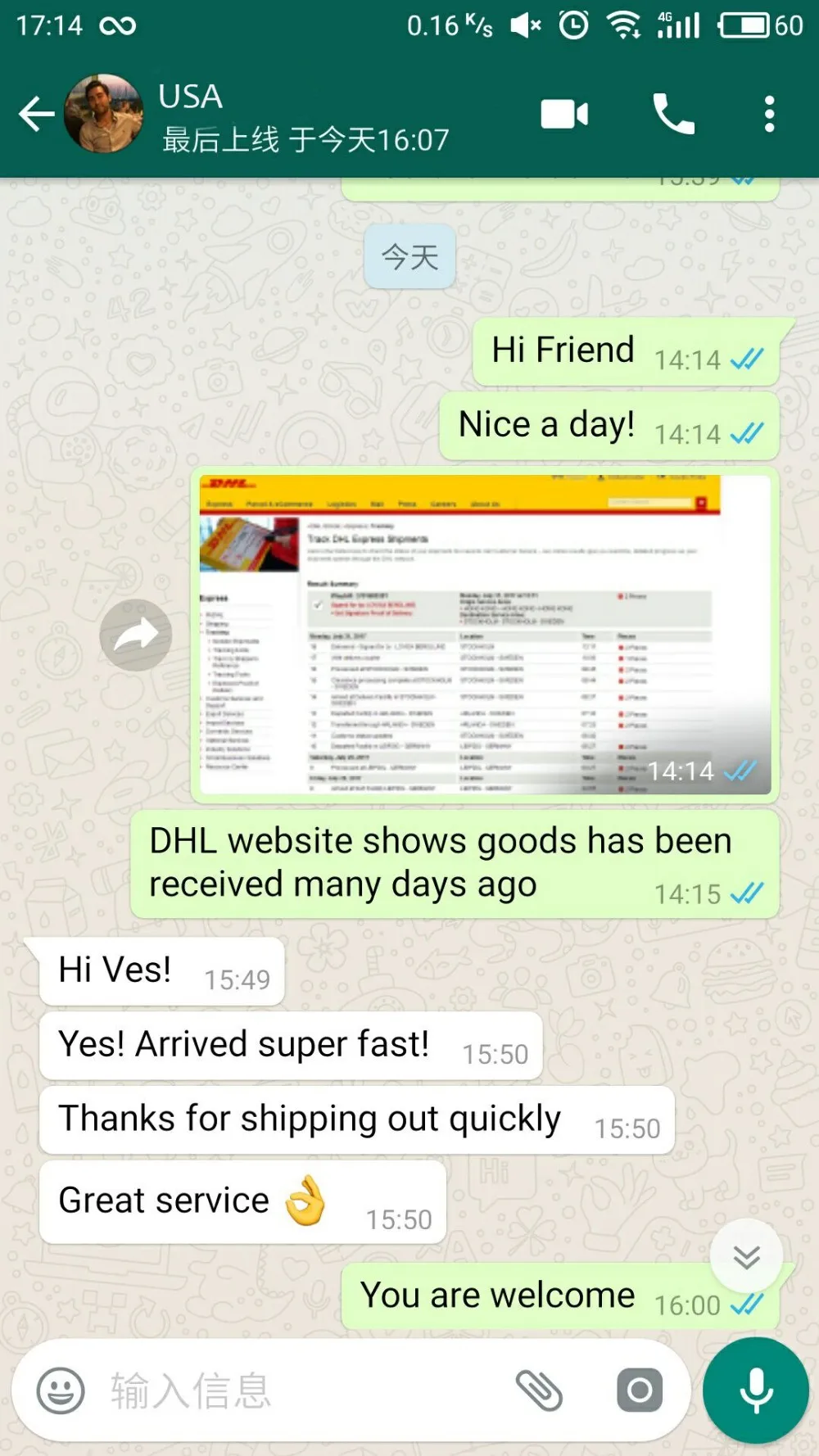Screen dimensions: 819x1456
Task: Jump to latest messages with down chevron
Action: tap(746, 1256)
